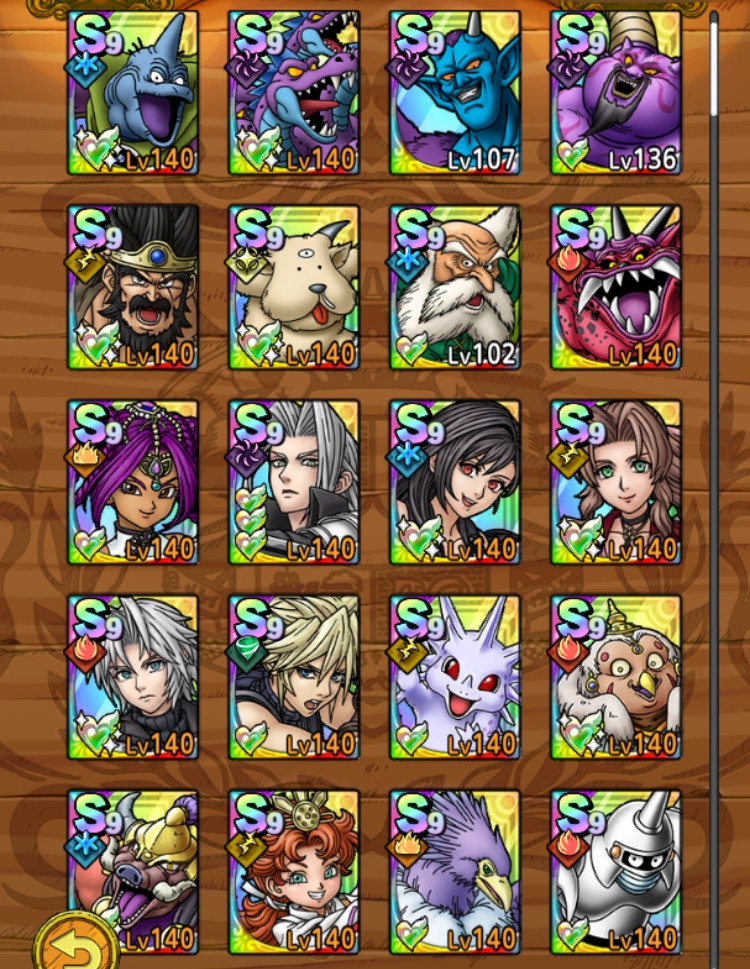Select the long silver-haired swordsman card
Screen dimensions: 750x969
(294, 482)
